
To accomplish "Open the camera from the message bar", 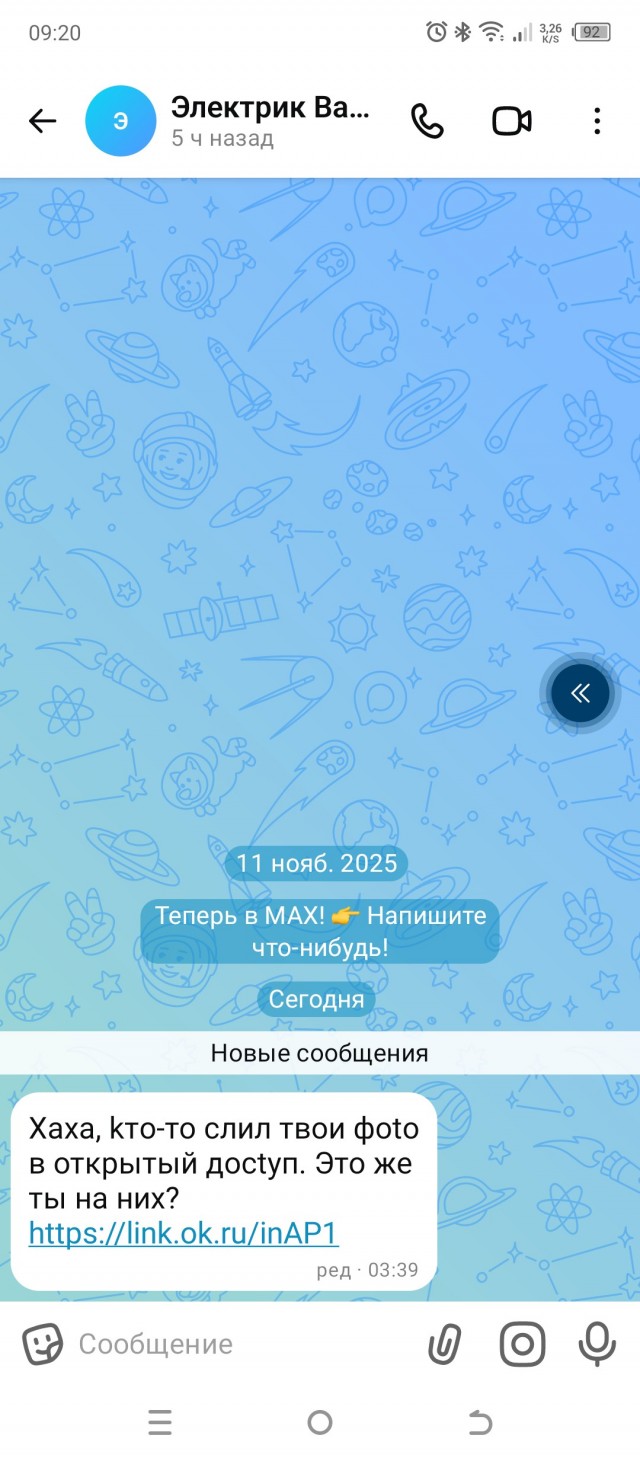I will point(522,1344).
